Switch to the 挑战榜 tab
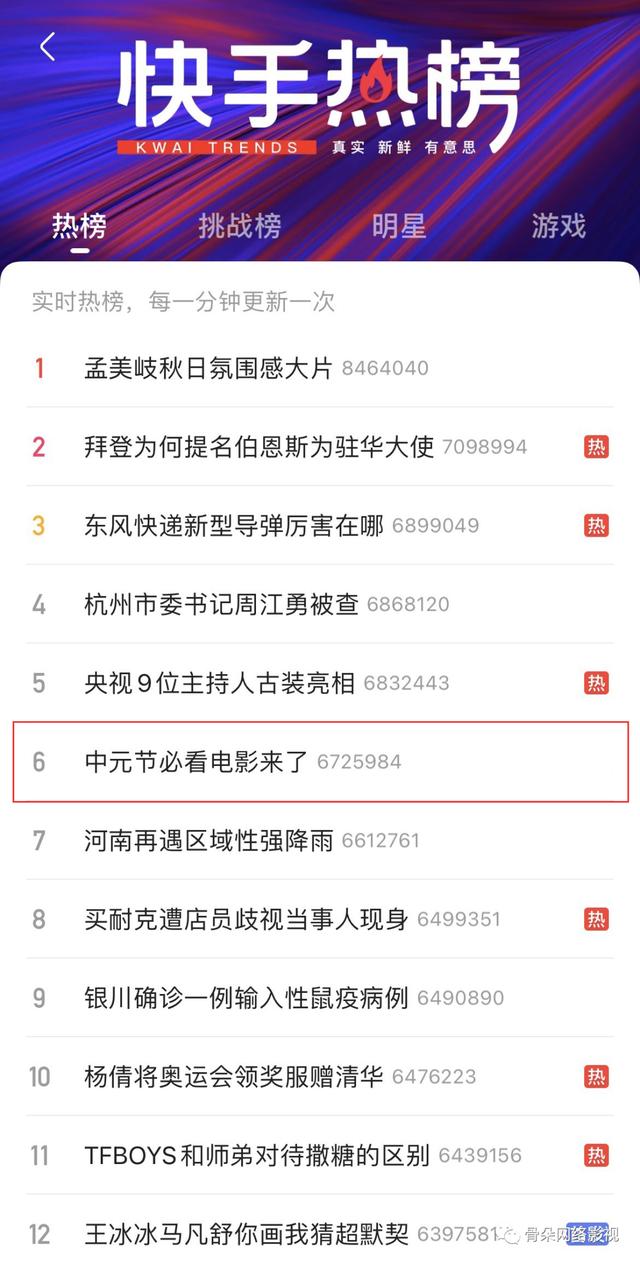 [239, 226]
